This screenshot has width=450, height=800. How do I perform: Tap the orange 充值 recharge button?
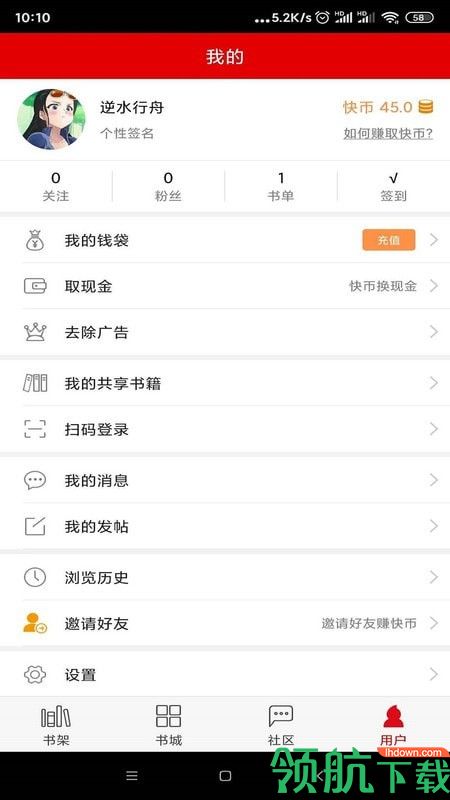point(389,240)
